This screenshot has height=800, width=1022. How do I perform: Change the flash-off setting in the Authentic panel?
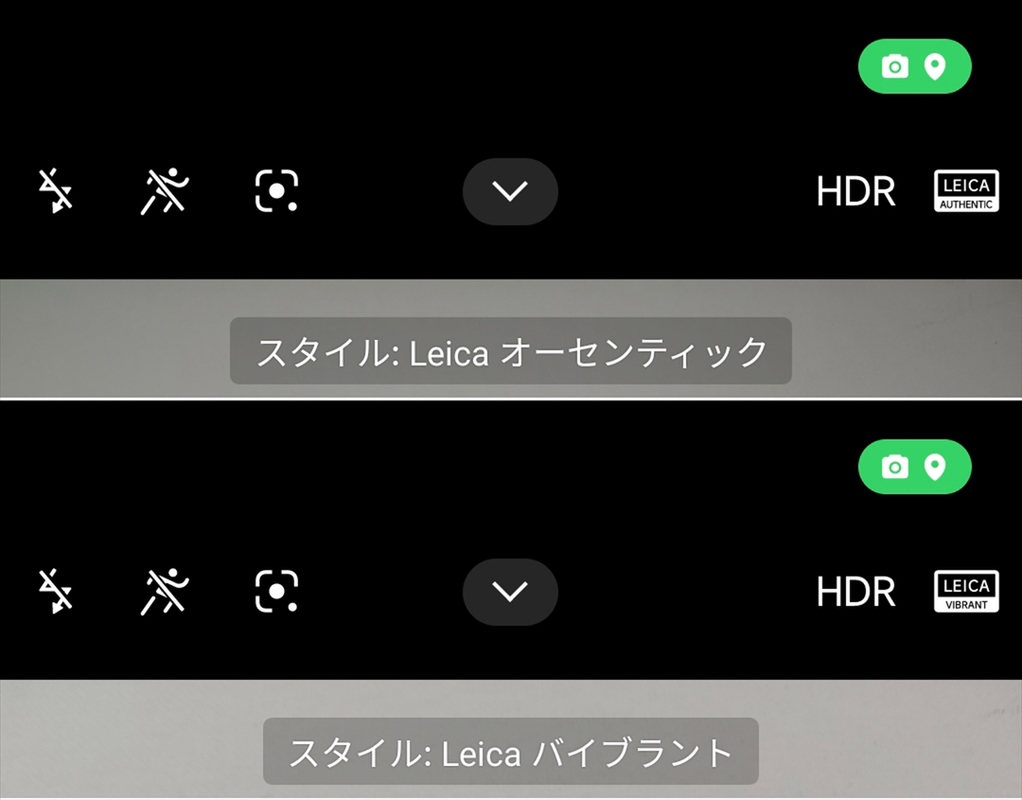pos(55,191)
